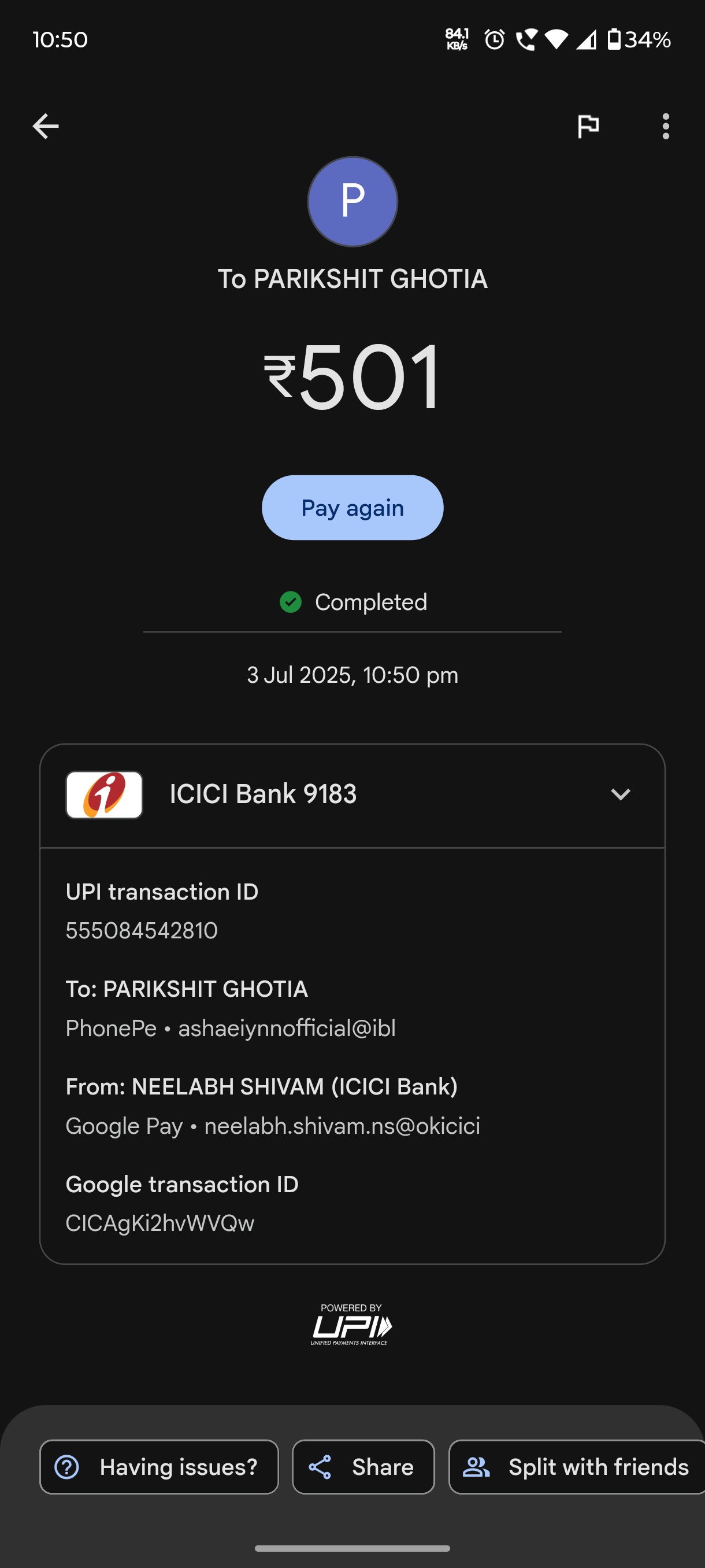Open the recipient's P profile avatar
705x1568 pixels.
coord(353,201)
